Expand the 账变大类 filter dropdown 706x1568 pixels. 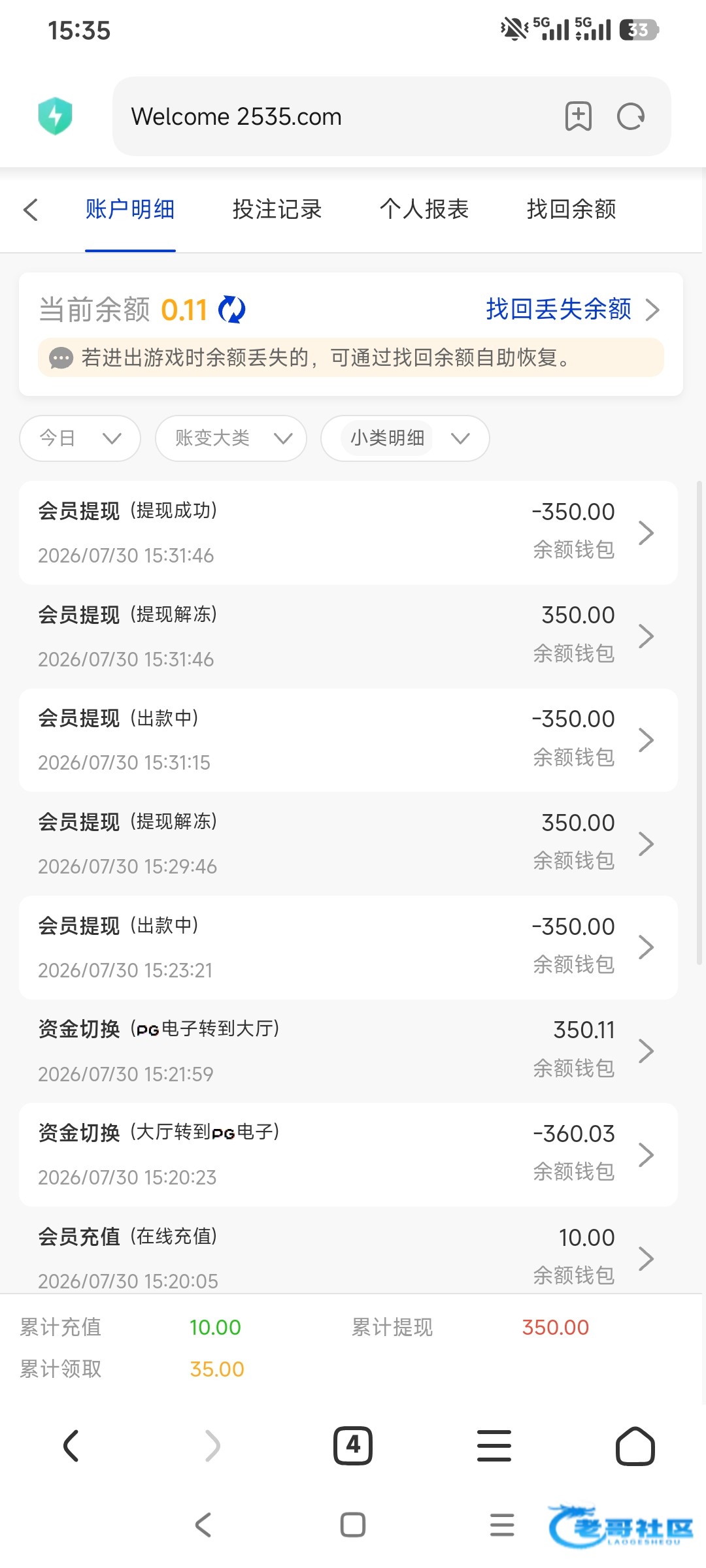pyautogui.click(x=231, y=438)
